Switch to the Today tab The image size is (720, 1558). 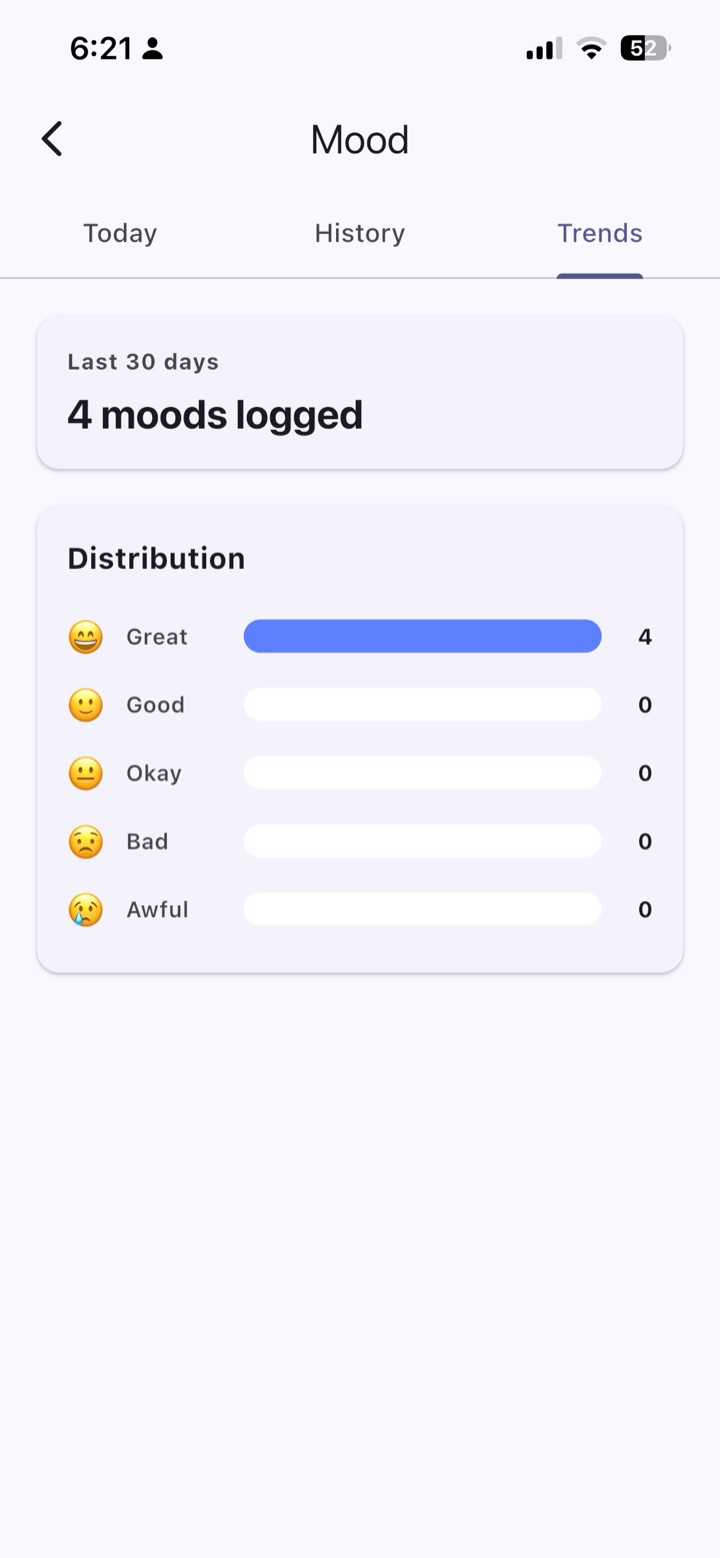120,233
